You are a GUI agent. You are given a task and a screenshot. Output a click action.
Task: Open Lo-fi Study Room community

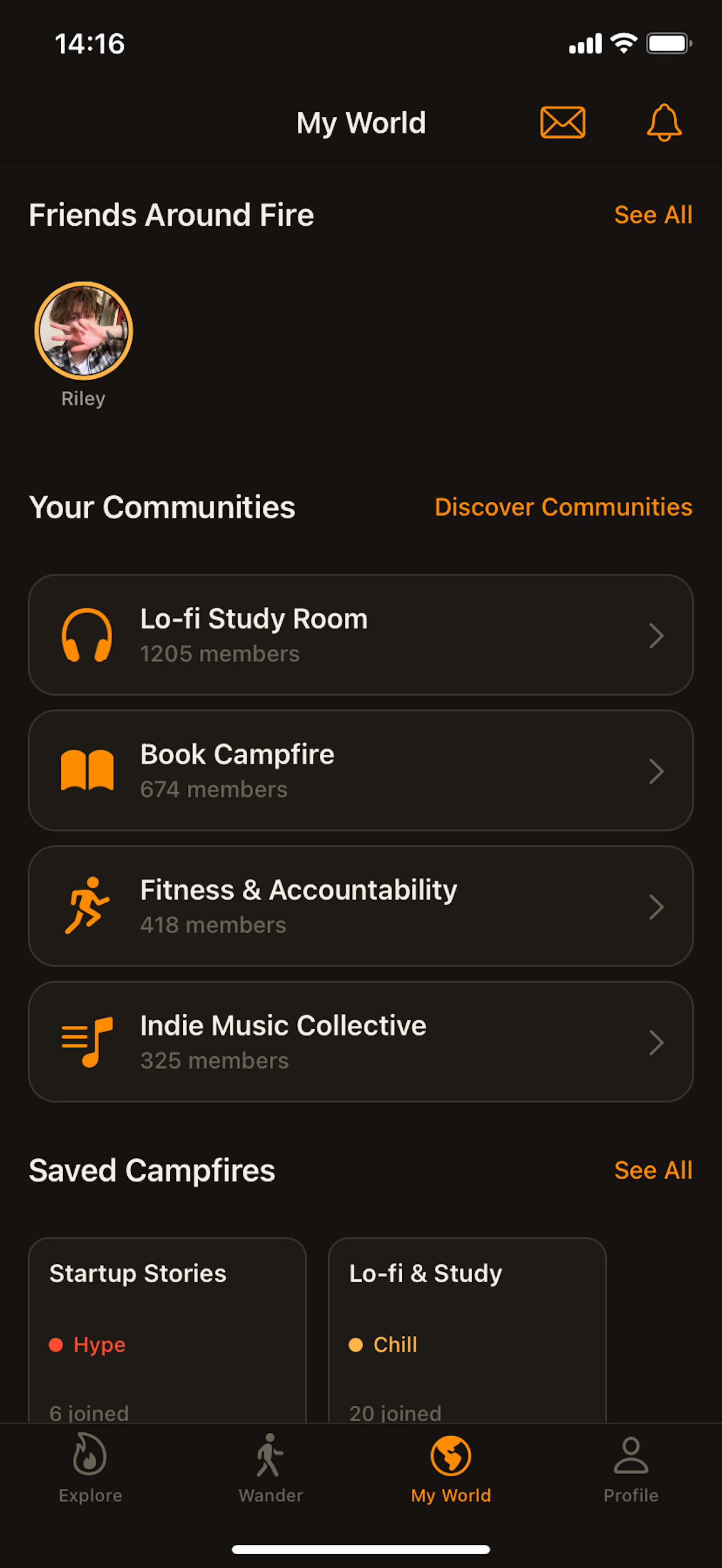point(360,635)
